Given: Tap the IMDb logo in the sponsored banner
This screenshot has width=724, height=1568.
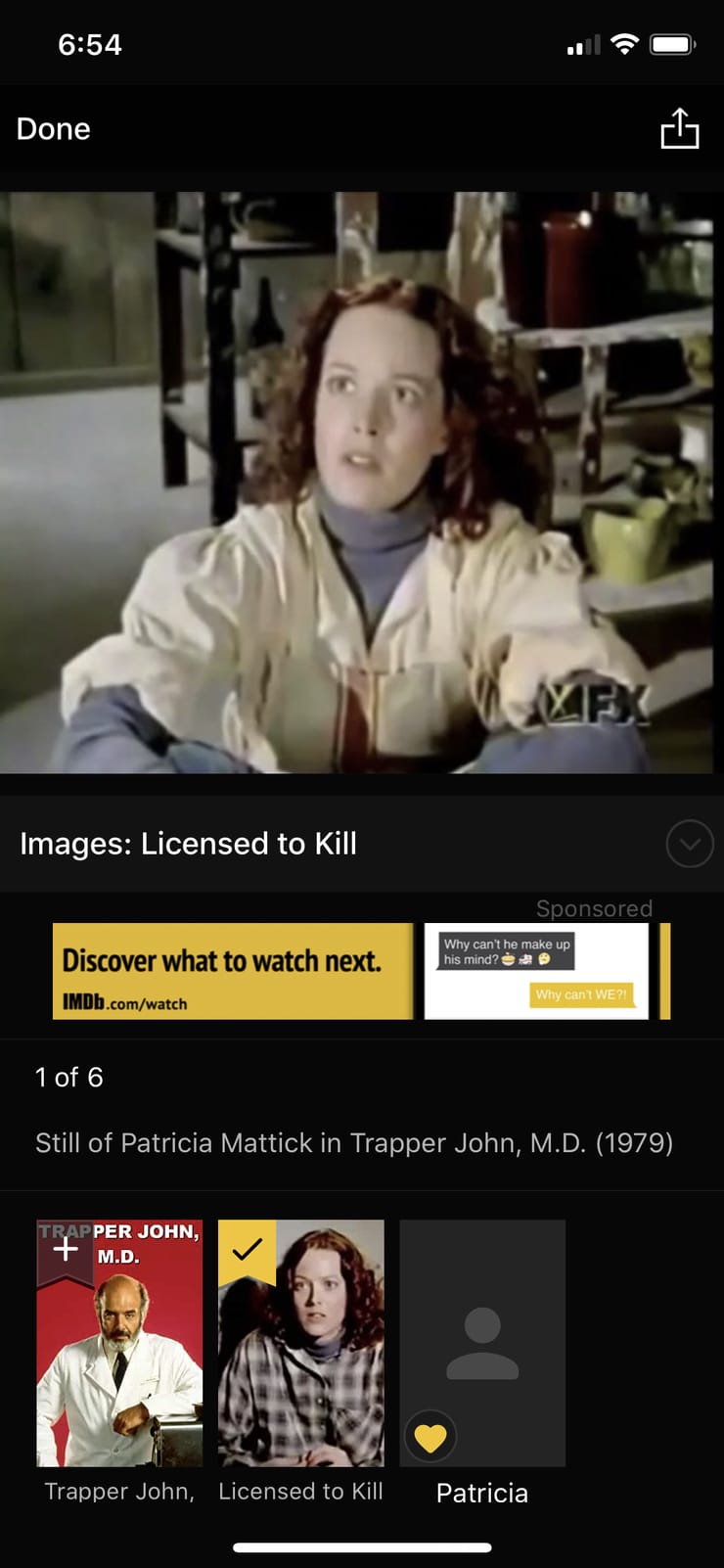Looking at the screenshot, I should pos(84,1001).
